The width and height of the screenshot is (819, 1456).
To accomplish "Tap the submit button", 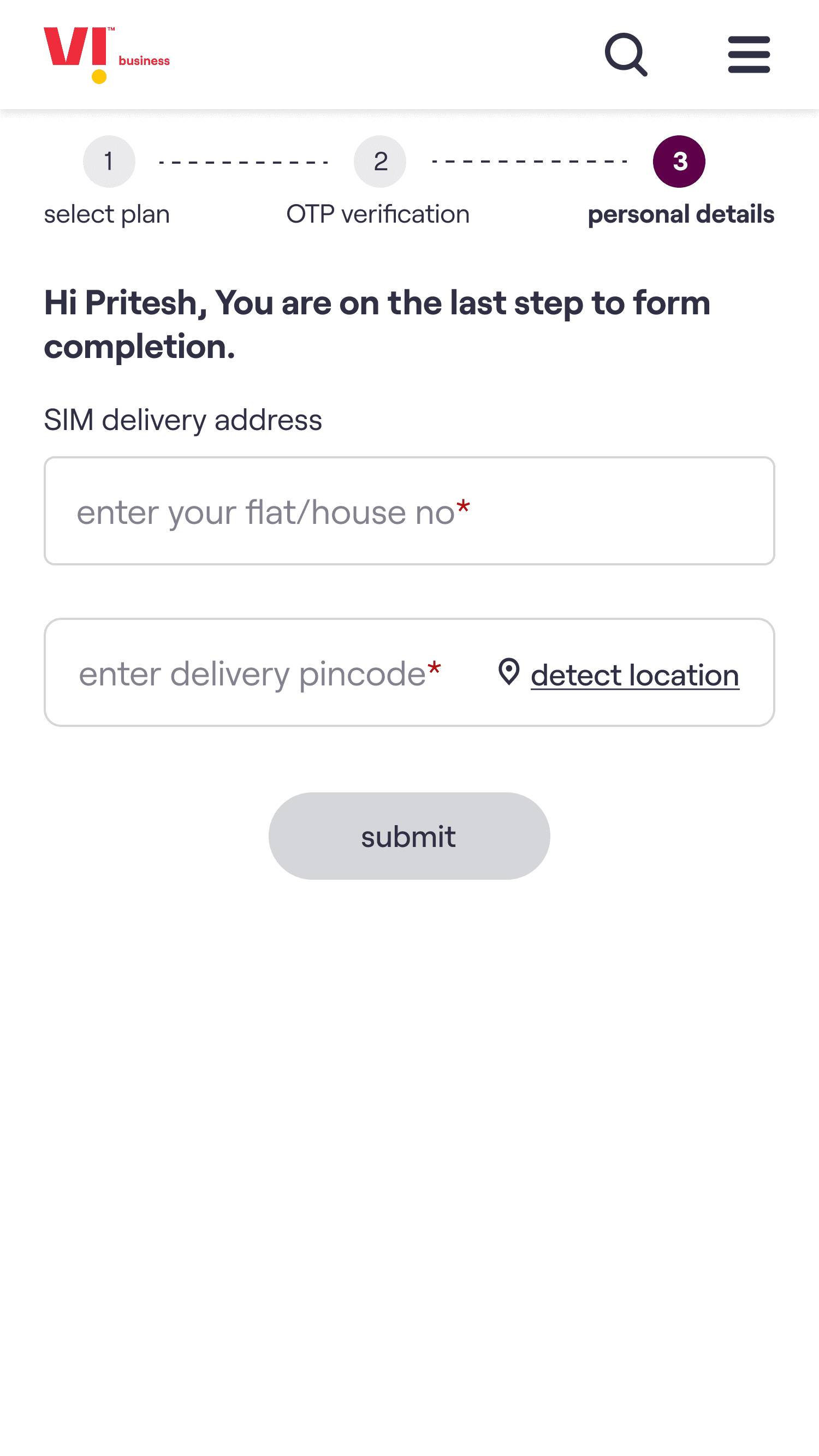I will pyautogui.click(x=410, y=836).
